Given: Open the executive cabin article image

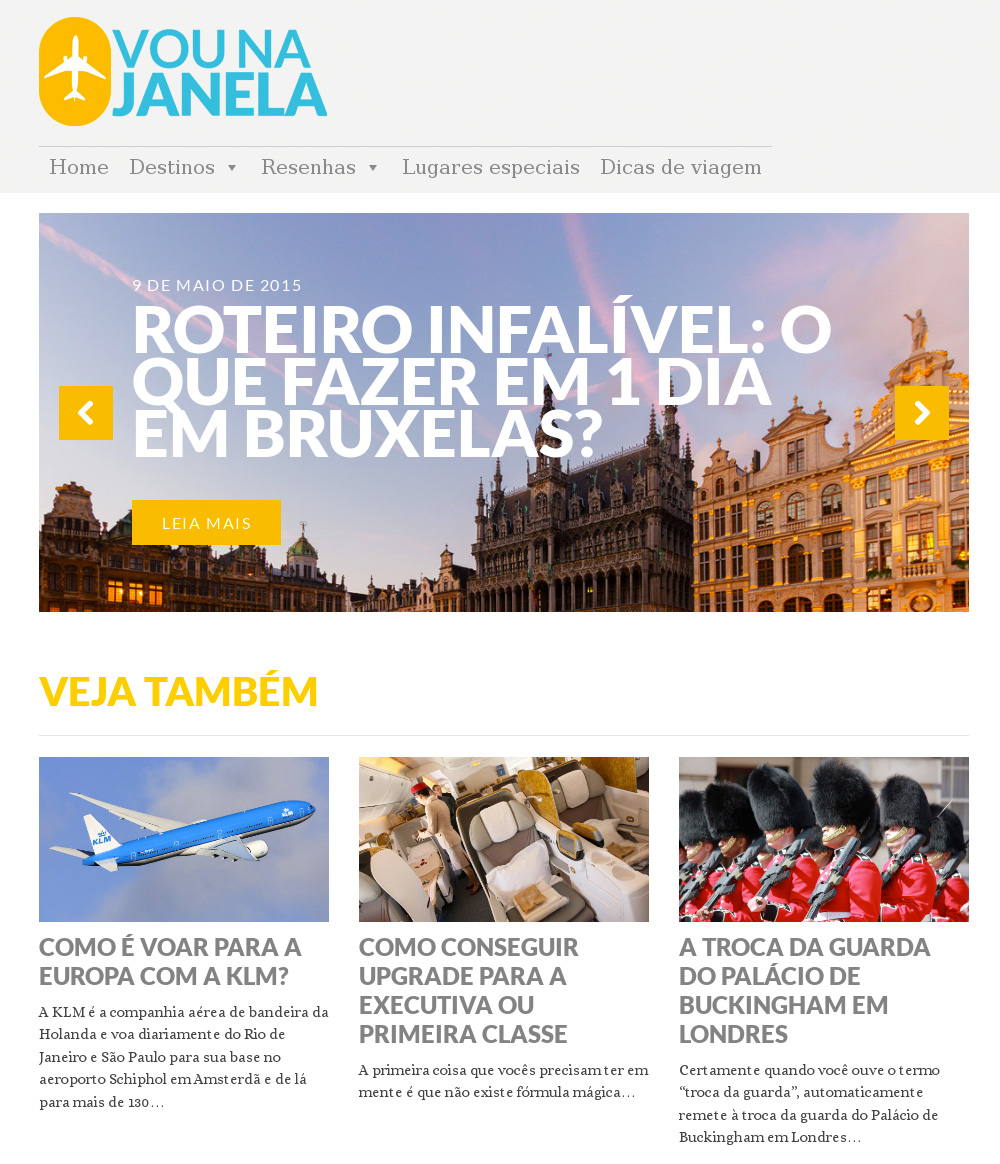Looking at the screenshot, I should click(x=504, y=839).
